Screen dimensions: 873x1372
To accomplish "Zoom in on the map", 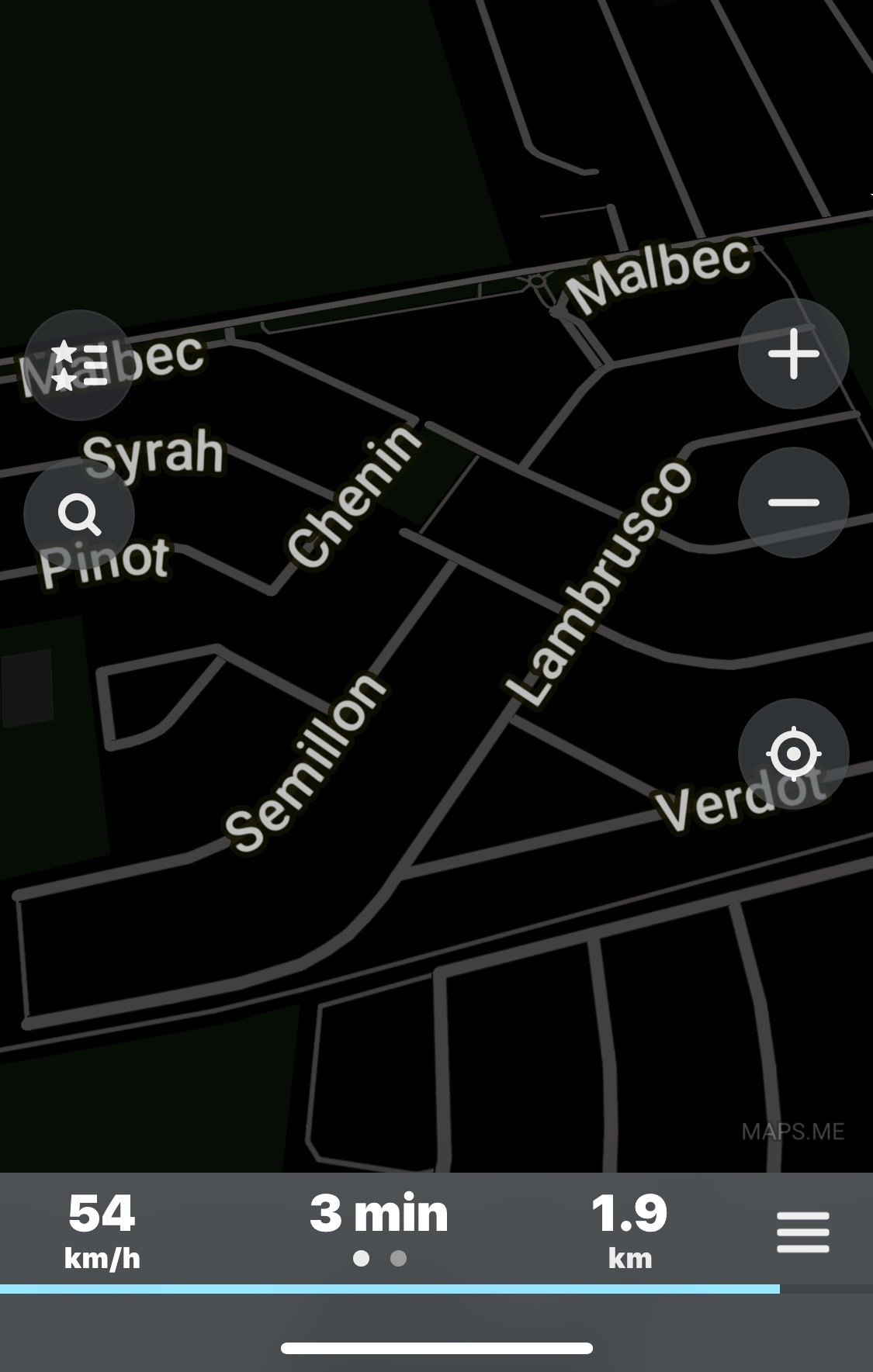I will pyautogui.click(x=793, y=354).
